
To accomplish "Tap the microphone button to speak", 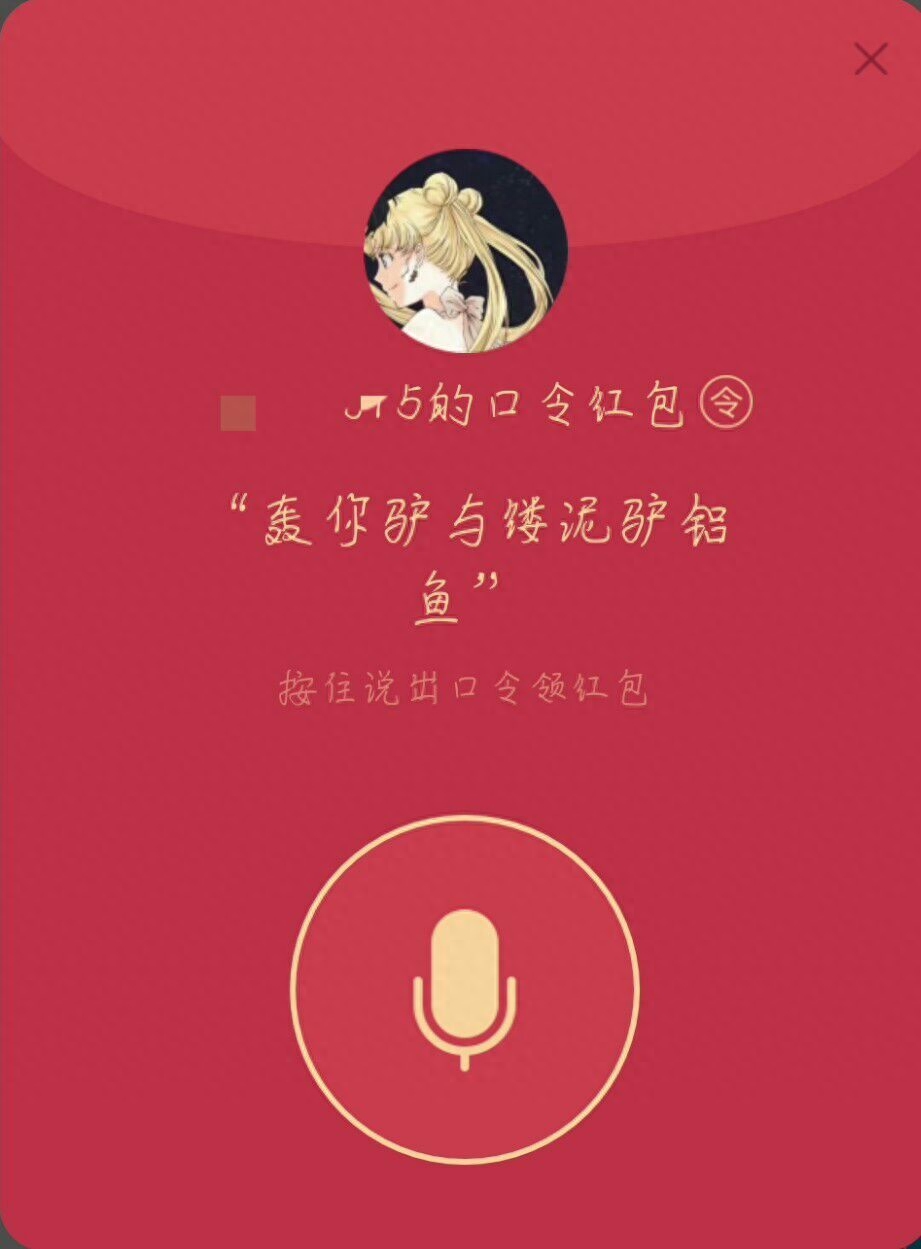I will pyautogui.click(x=465, y=989).
